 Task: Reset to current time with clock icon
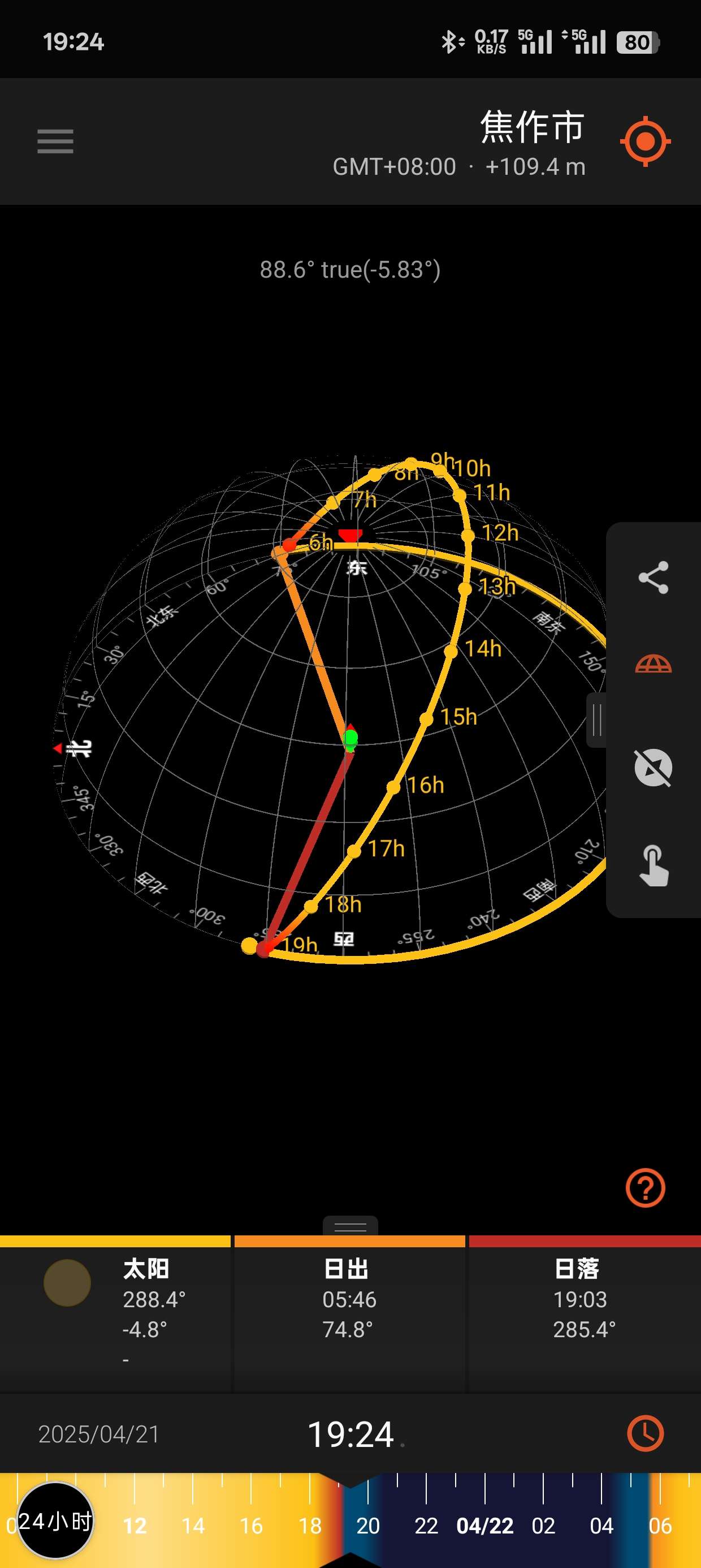tap(645, 1433)
